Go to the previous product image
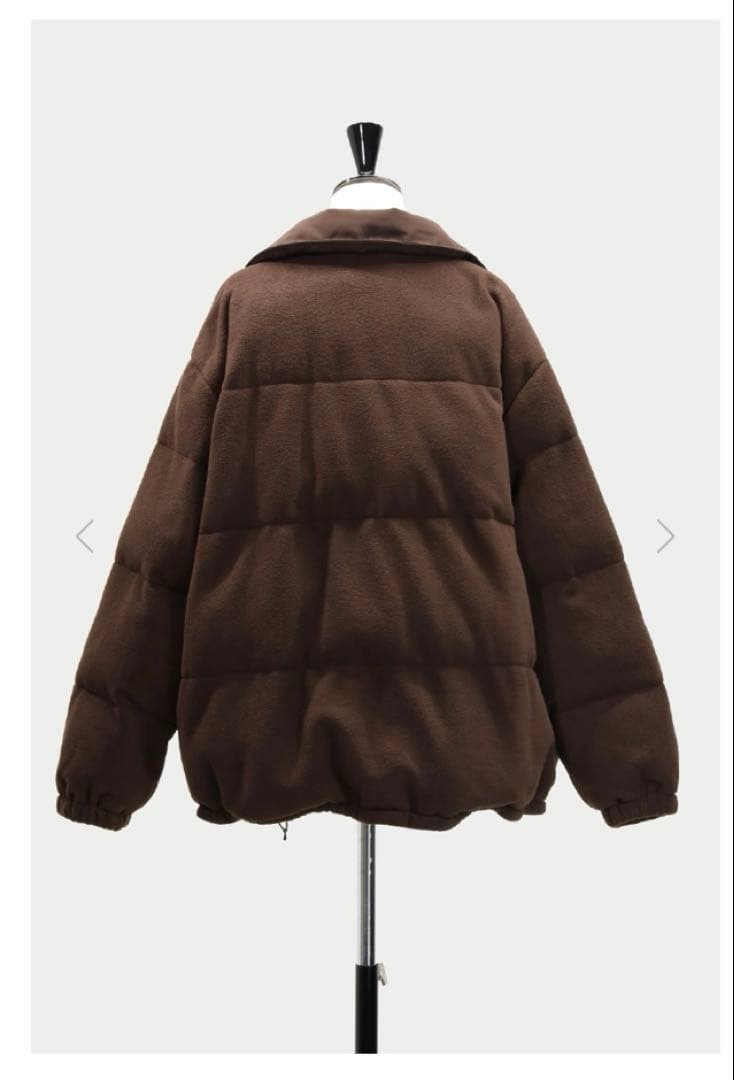Viewport: 734px width, 1080px height. (85, 536)
